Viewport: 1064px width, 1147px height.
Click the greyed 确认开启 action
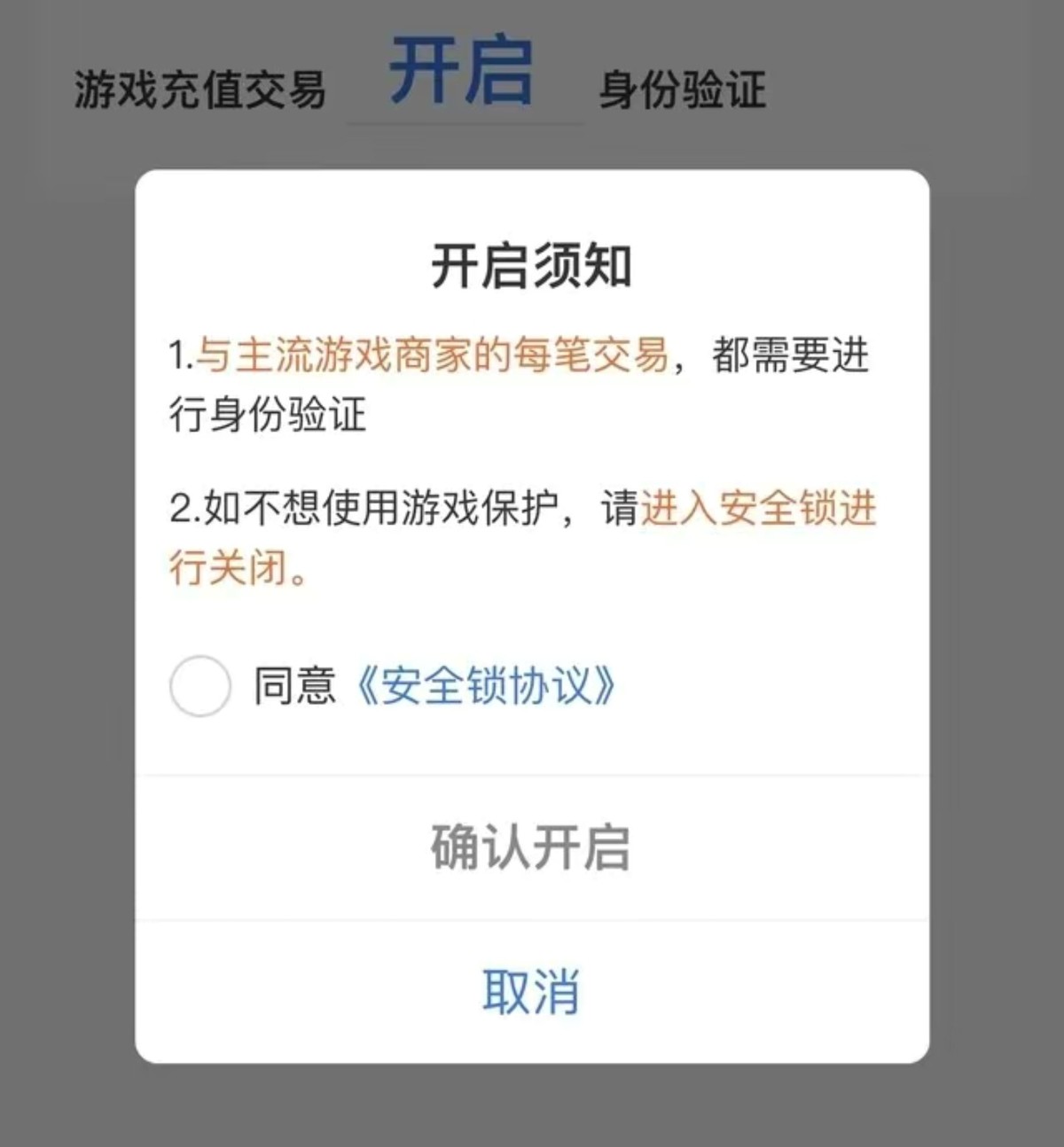532,848
